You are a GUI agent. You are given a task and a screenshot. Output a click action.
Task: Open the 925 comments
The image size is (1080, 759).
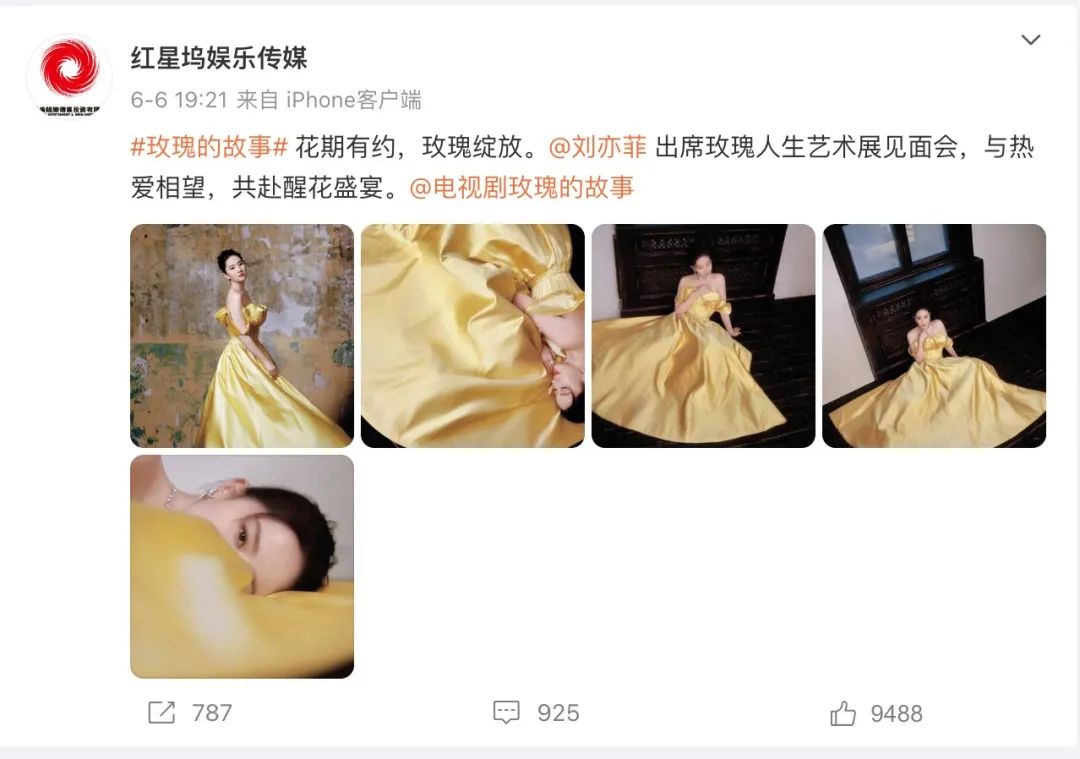click(536, 712)
